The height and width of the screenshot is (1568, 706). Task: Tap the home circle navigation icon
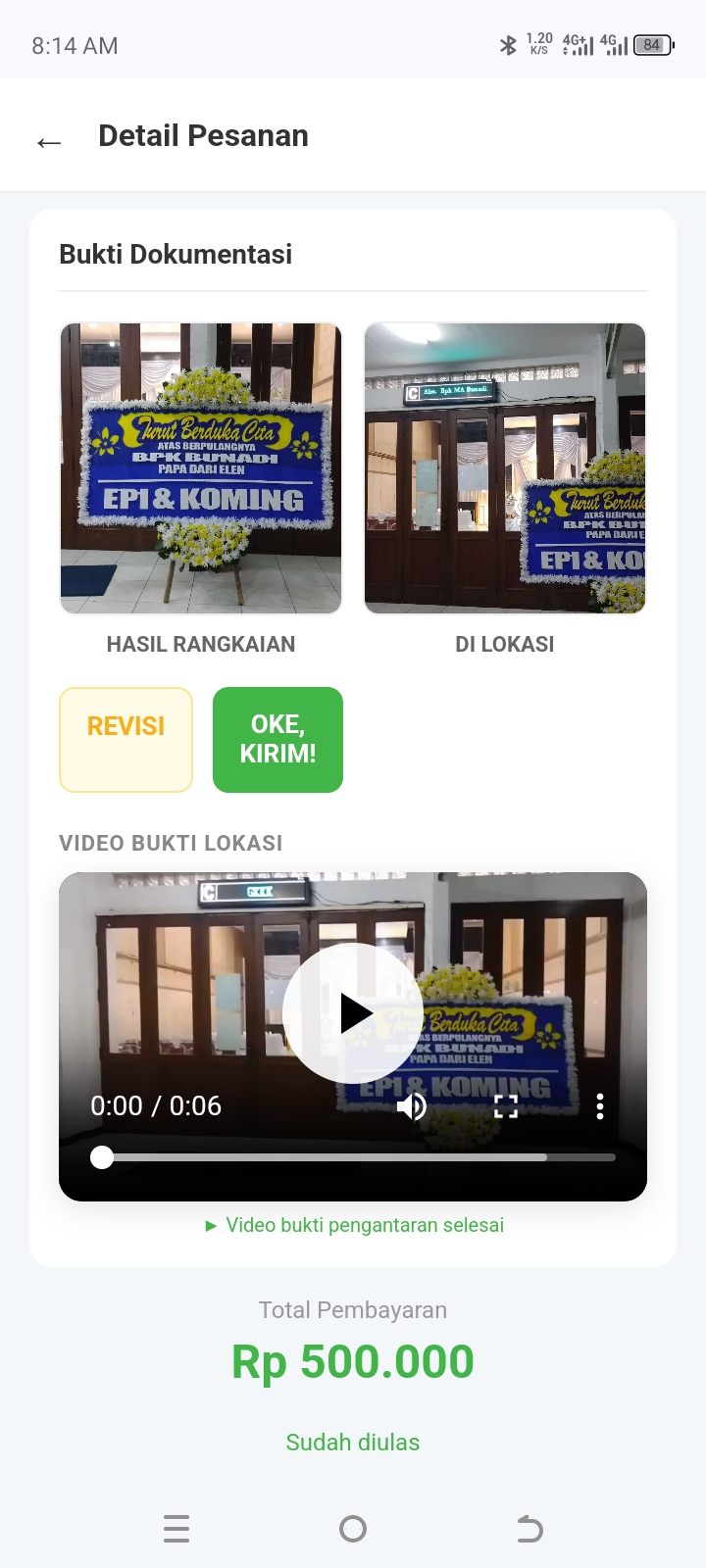point(353,1529)
